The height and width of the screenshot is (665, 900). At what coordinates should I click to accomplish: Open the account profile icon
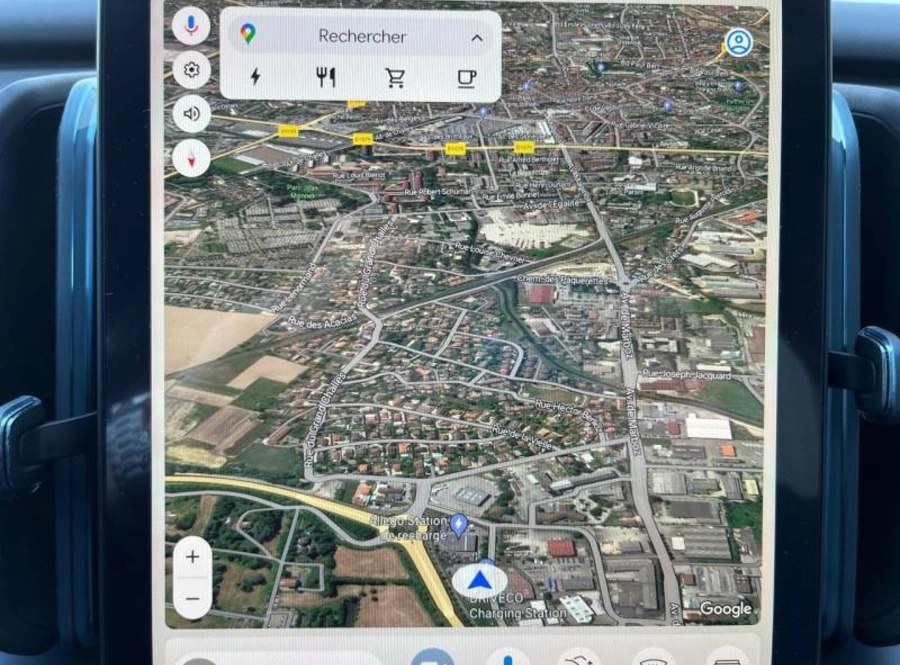point(739,42)
